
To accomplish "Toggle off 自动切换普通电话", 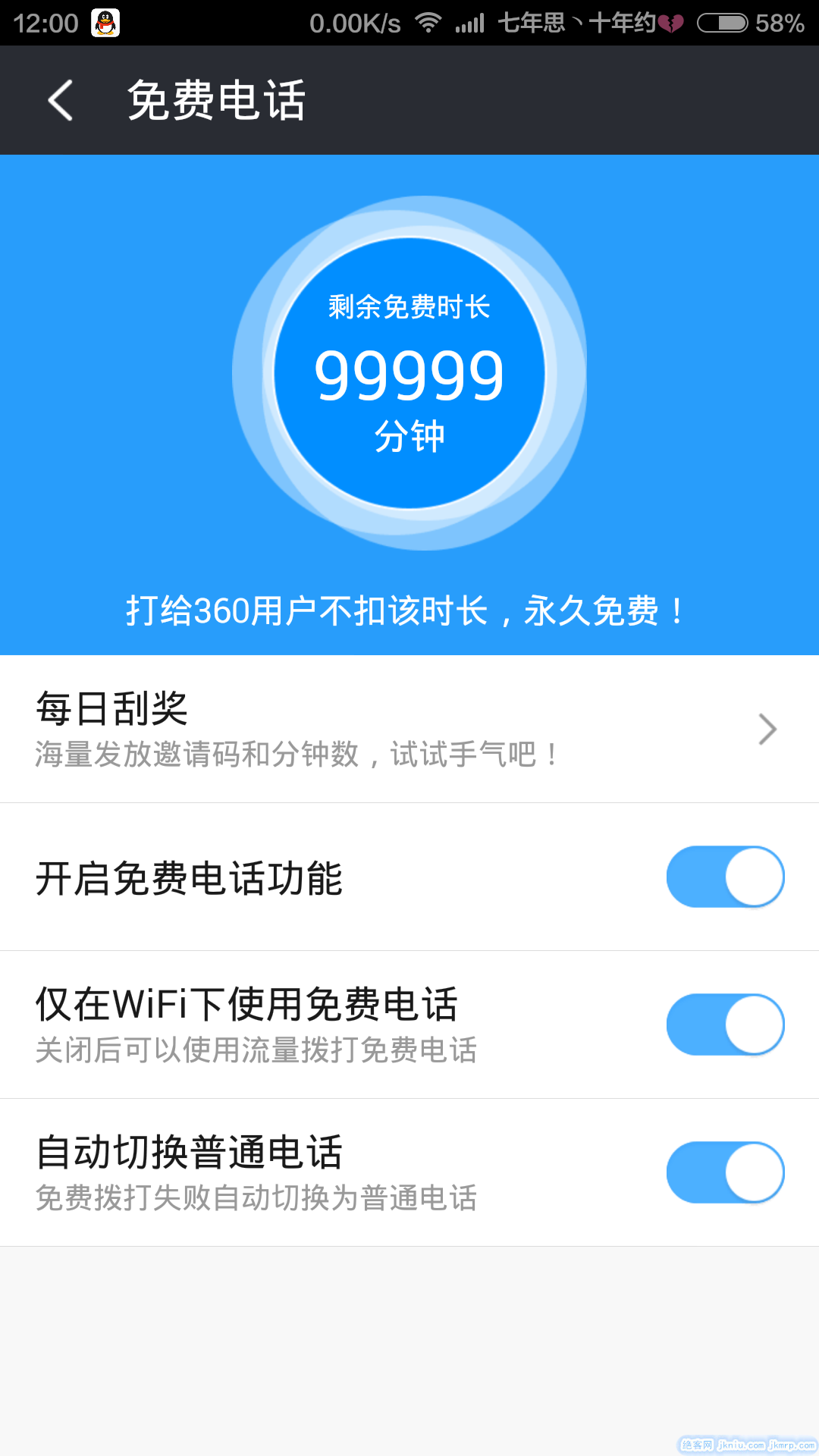I will [725, 1172].
